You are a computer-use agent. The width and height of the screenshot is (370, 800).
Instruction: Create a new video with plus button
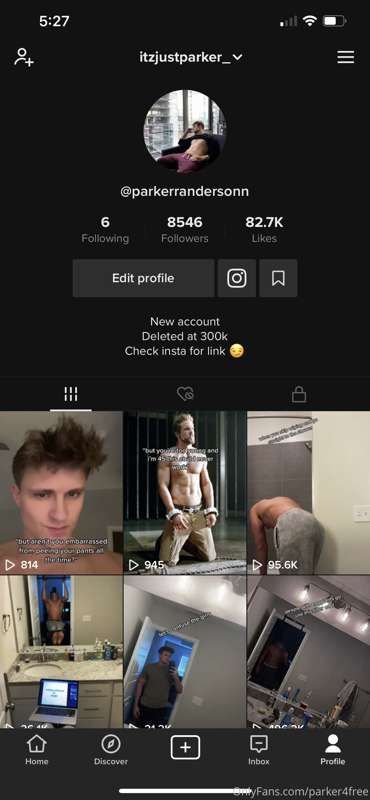click(x=185, y=748)
